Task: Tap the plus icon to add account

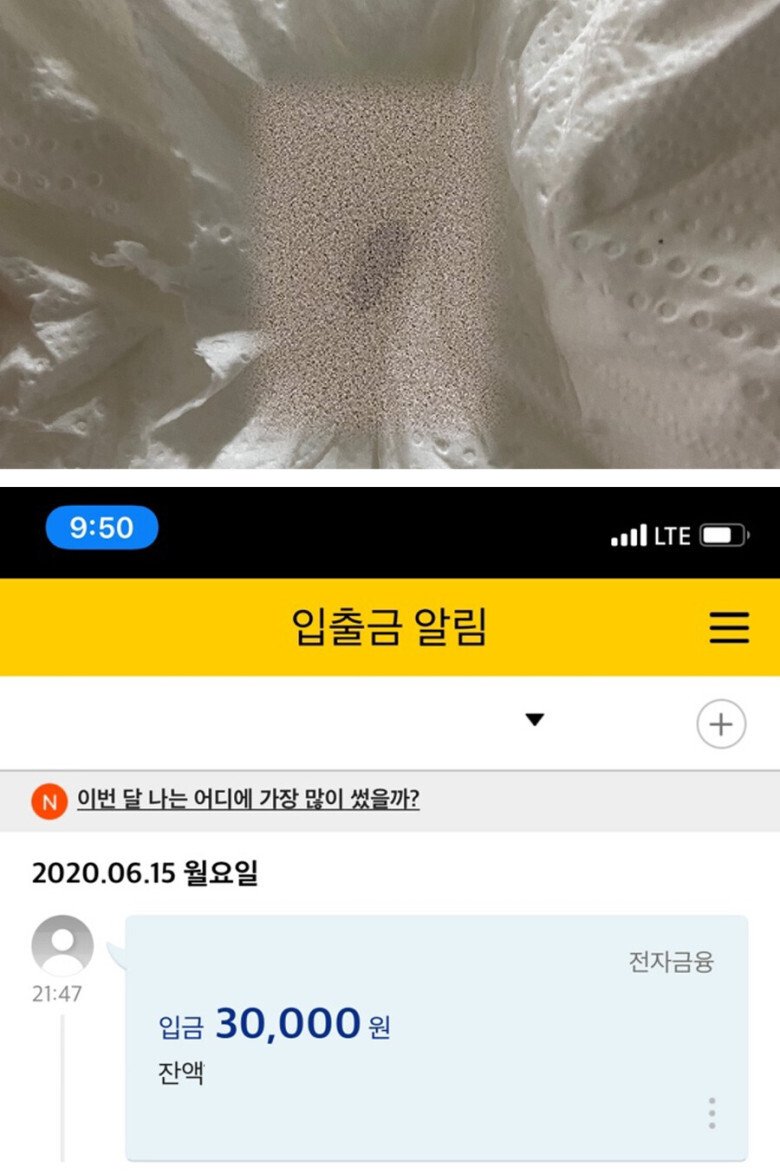Action: pyautogui.click(x=721, y=724)
